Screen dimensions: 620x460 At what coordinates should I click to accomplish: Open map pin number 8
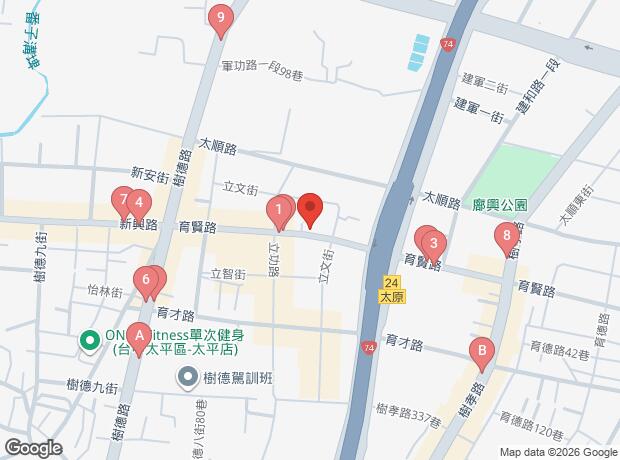click(508, 237)
